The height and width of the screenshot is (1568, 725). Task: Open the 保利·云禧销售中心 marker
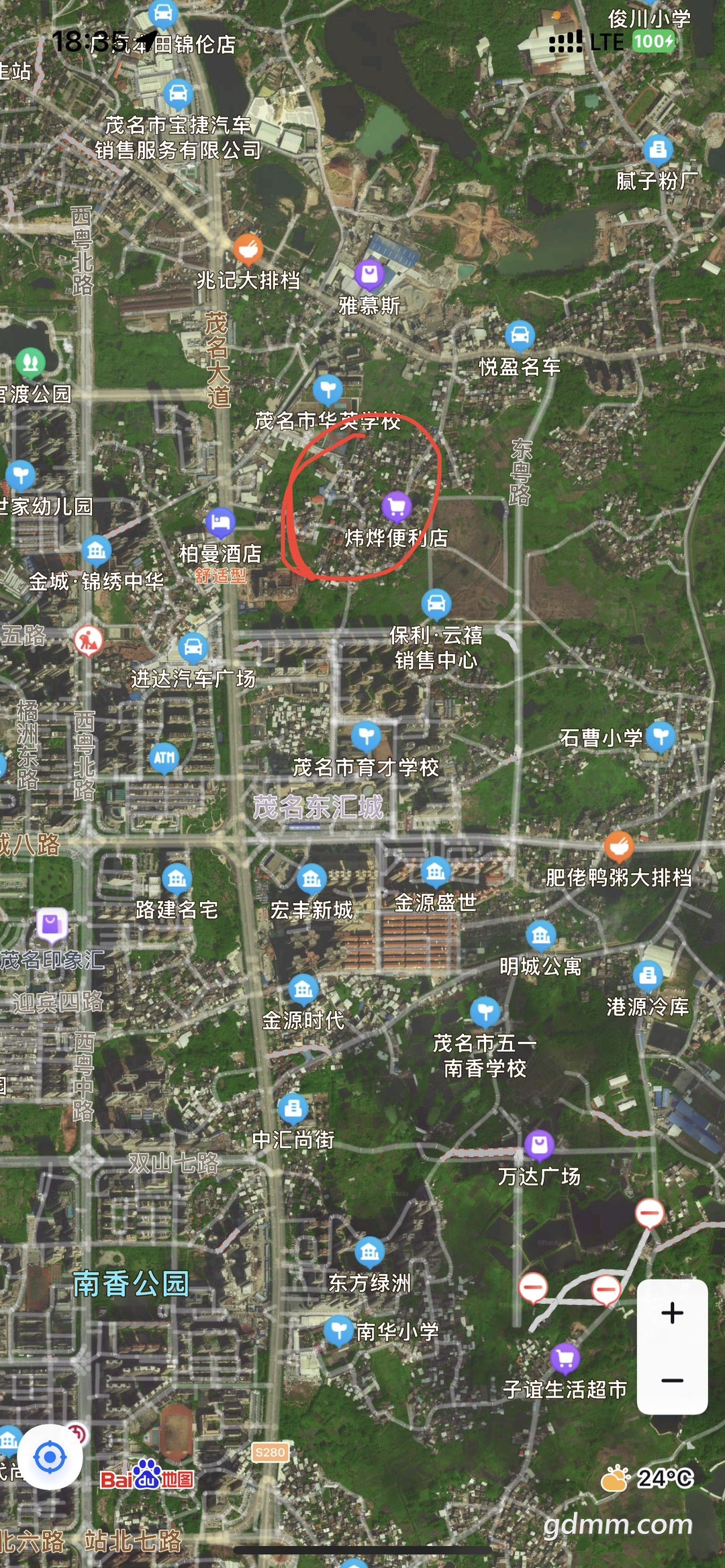[436, 603]
